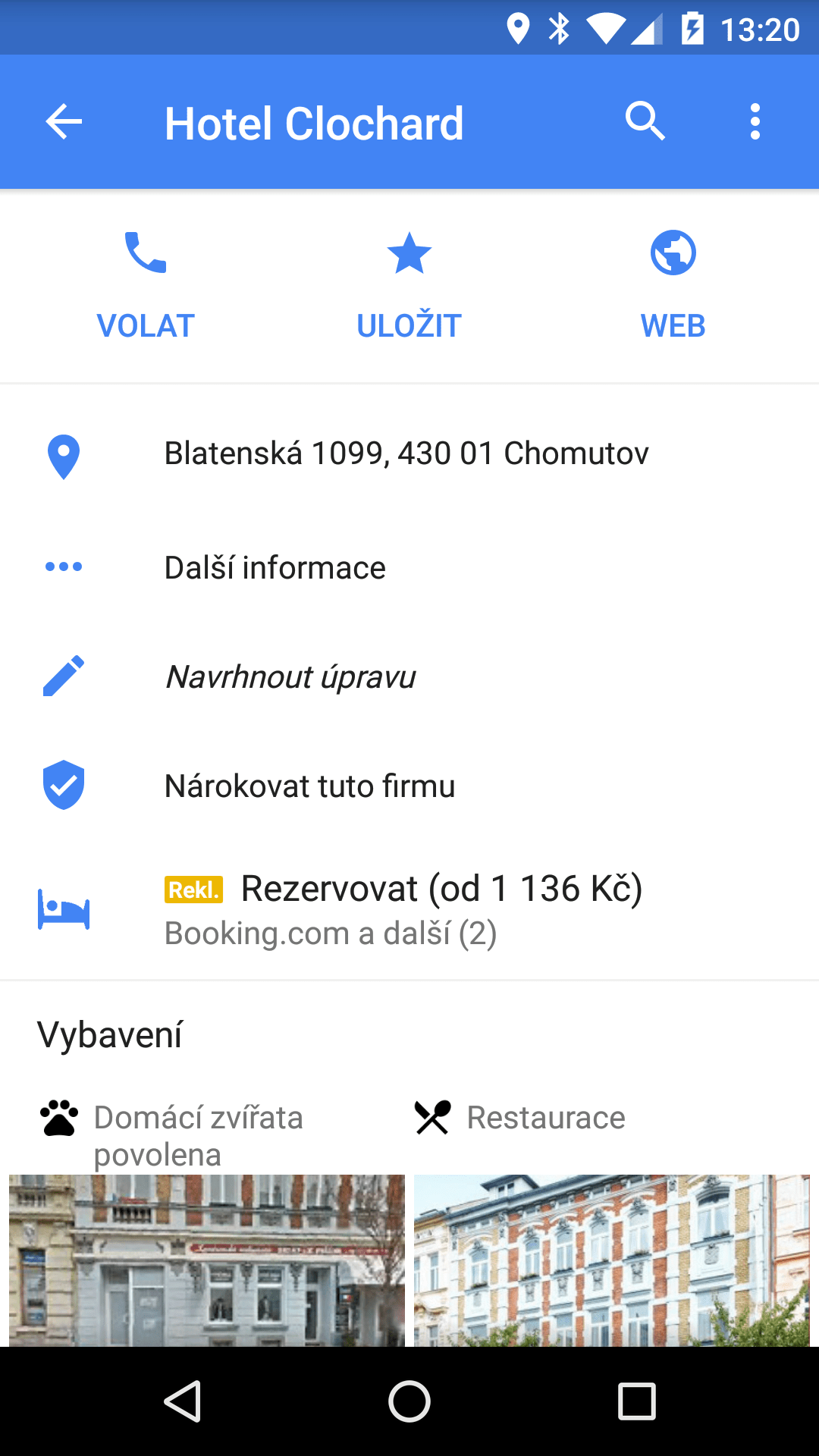Screen dimensions: 819x1456
Task: Choose Nárokovat tuto firmu
Action: pyautogui.click(x=409, y=786)
